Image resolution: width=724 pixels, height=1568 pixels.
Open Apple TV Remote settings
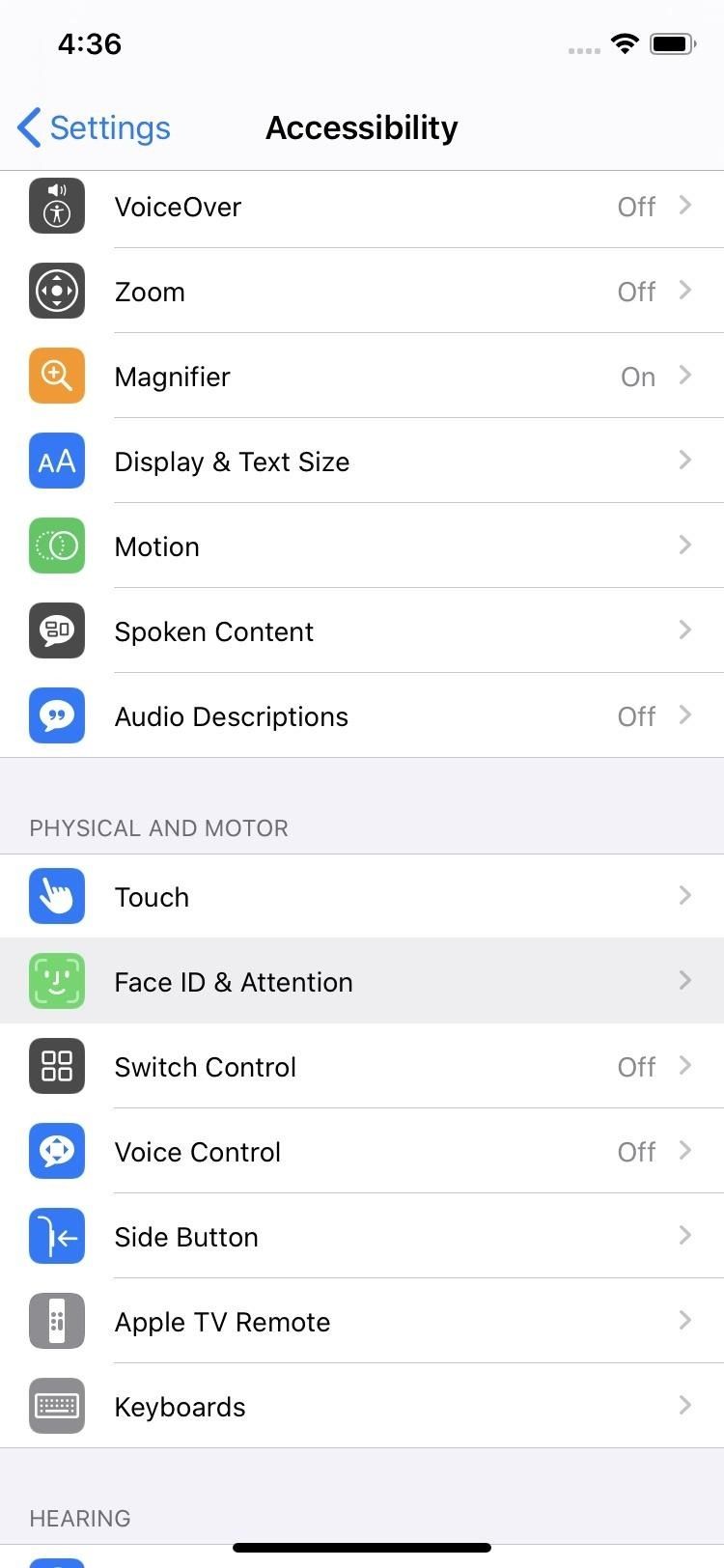(362, 1322)
